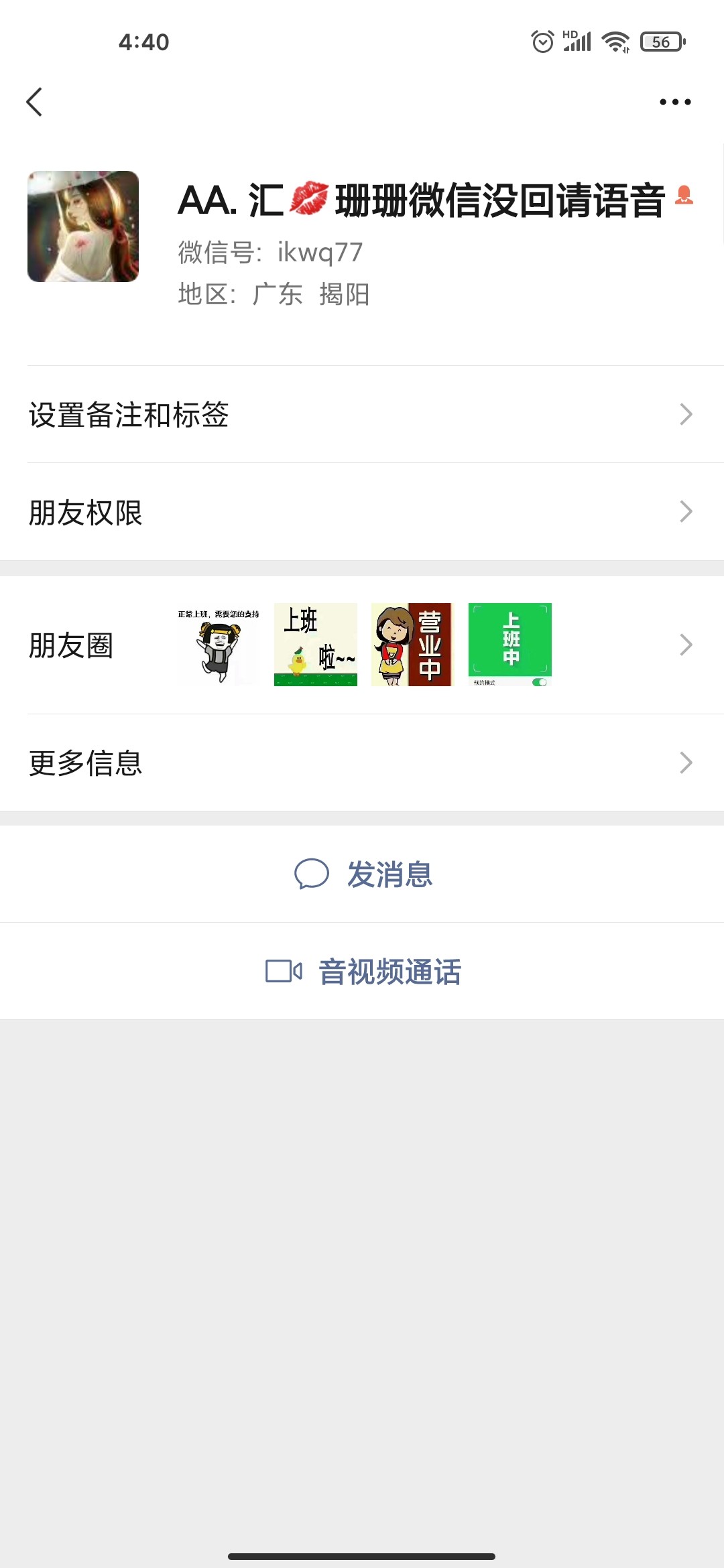Open the 营业中 Moments thumbnail
Screen dimensions: 724x1568
coord(412,644)
